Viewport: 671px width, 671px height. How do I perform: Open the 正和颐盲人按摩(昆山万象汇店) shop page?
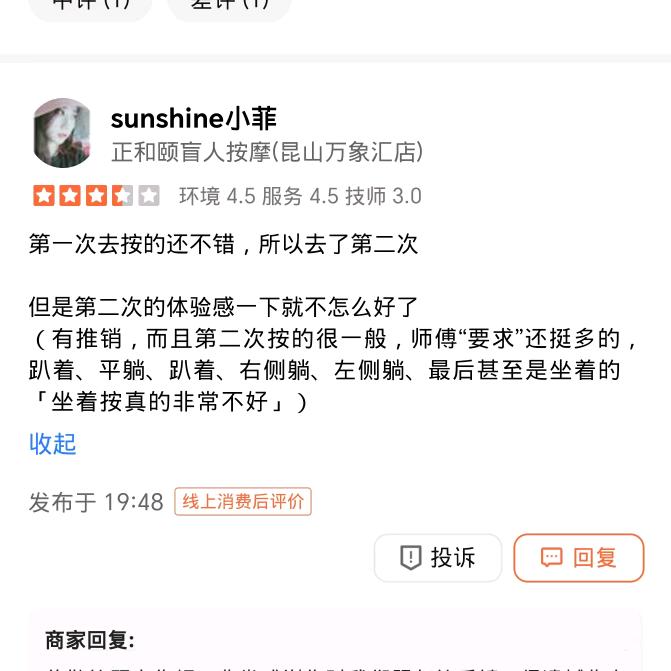267,152
